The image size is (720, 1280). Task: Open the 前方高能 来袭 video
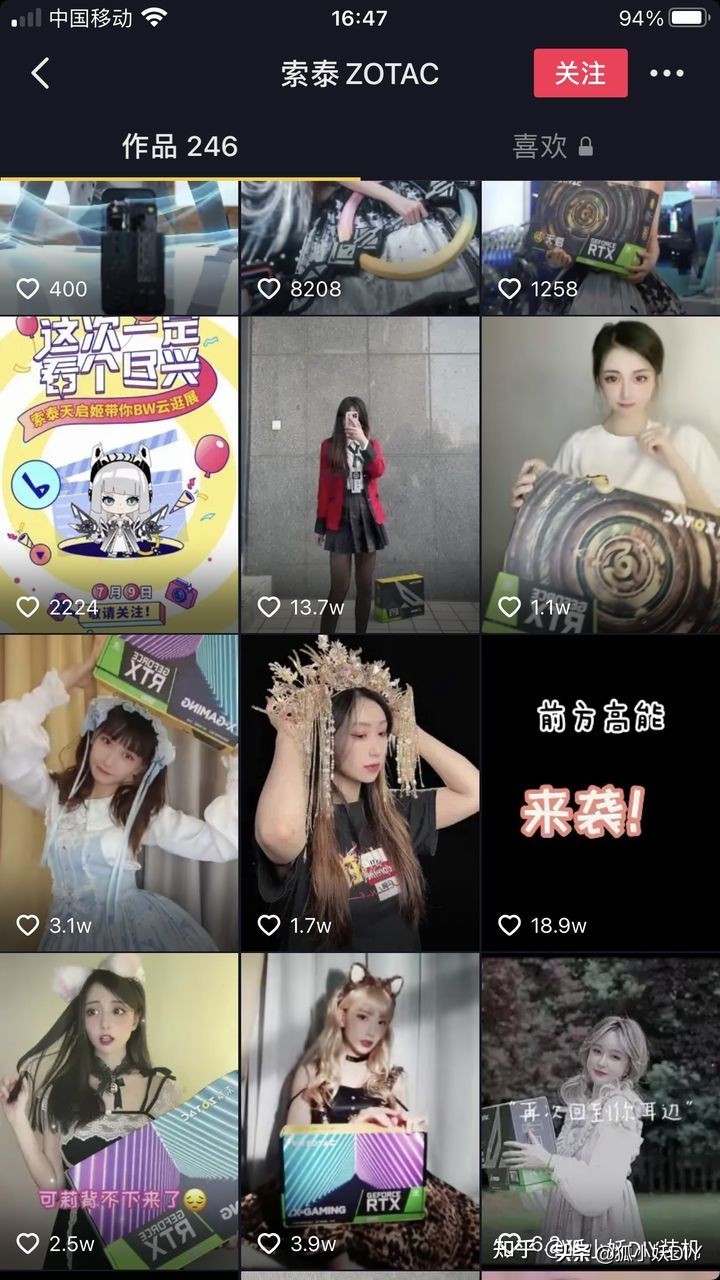(600, 792)
